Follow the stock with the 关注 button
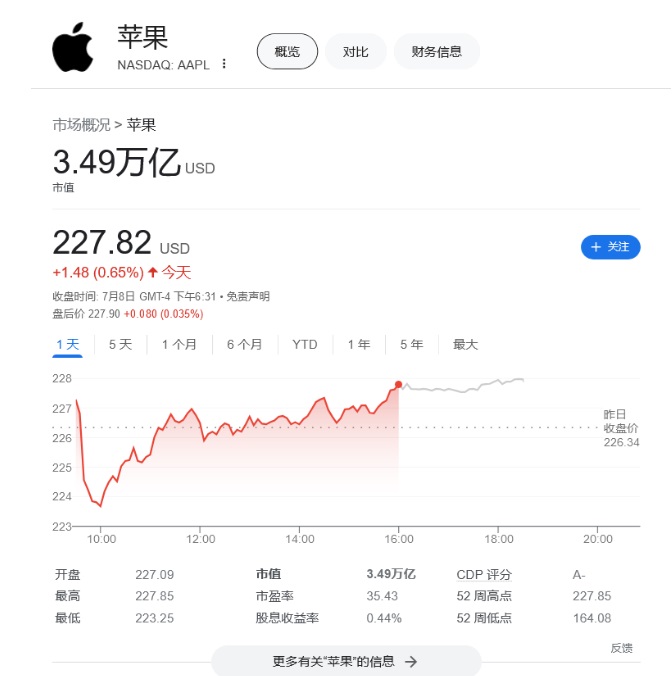This screenshot has height=676, width=672. click(x=610, y=247)
